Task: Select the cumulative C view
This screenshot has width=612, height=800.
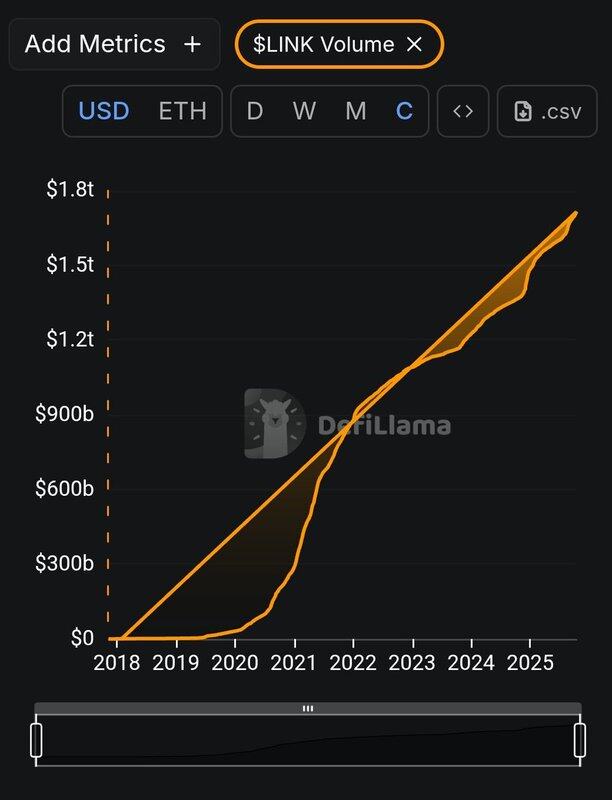Action: pos(404,110)
